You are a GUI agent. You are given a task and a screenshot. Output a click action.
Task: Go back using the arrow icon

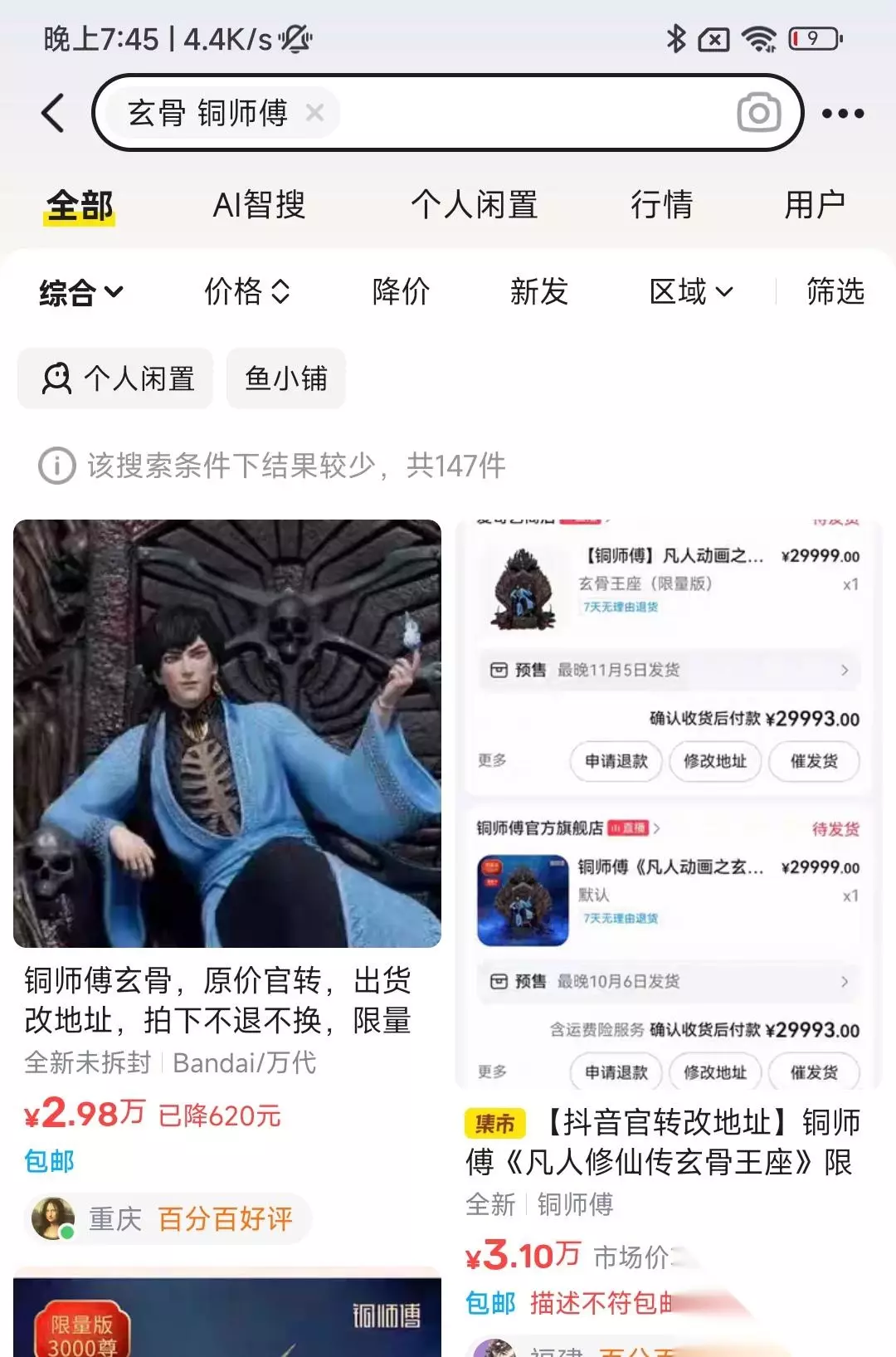coord(53,113)
